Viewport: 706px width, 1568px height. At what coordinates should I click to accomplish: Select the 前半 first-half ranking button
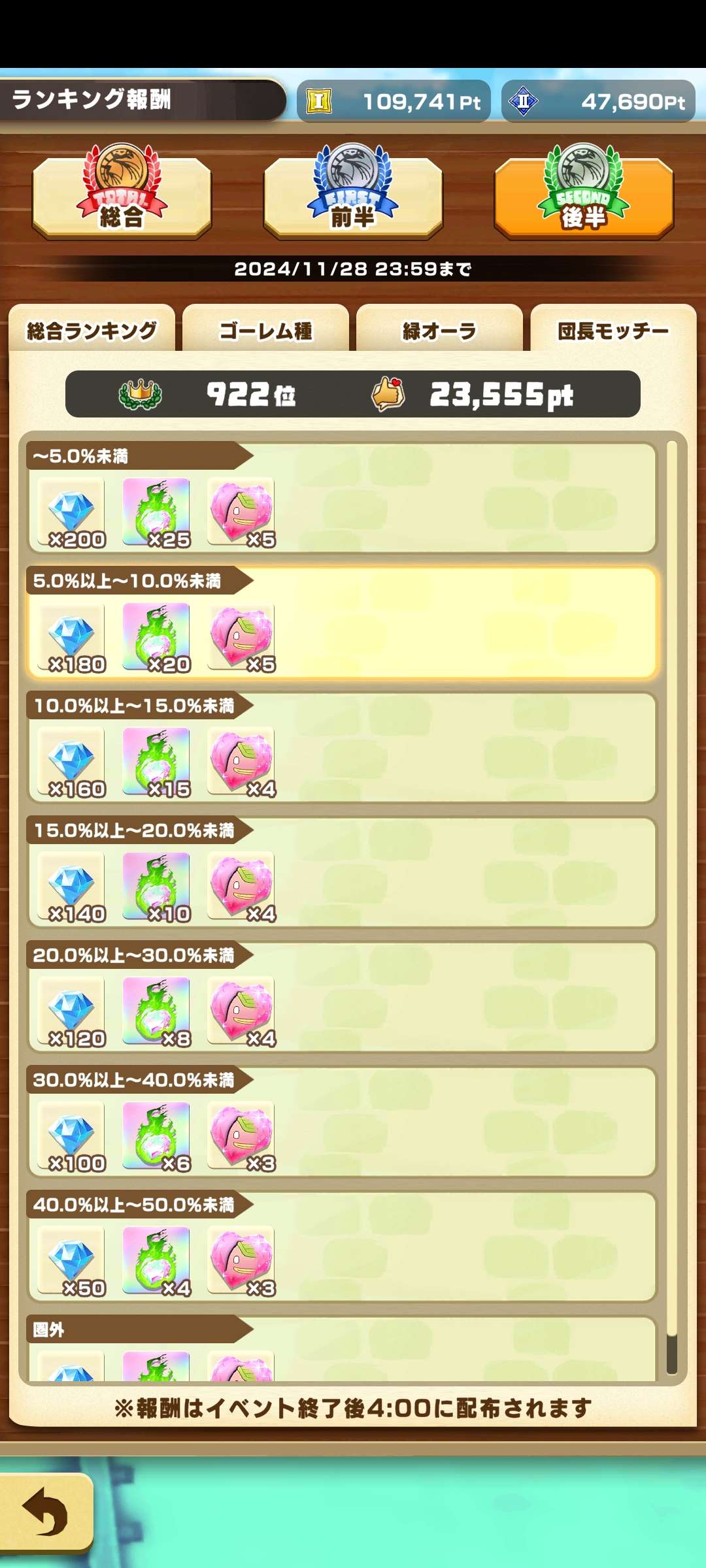pos(353,196)
